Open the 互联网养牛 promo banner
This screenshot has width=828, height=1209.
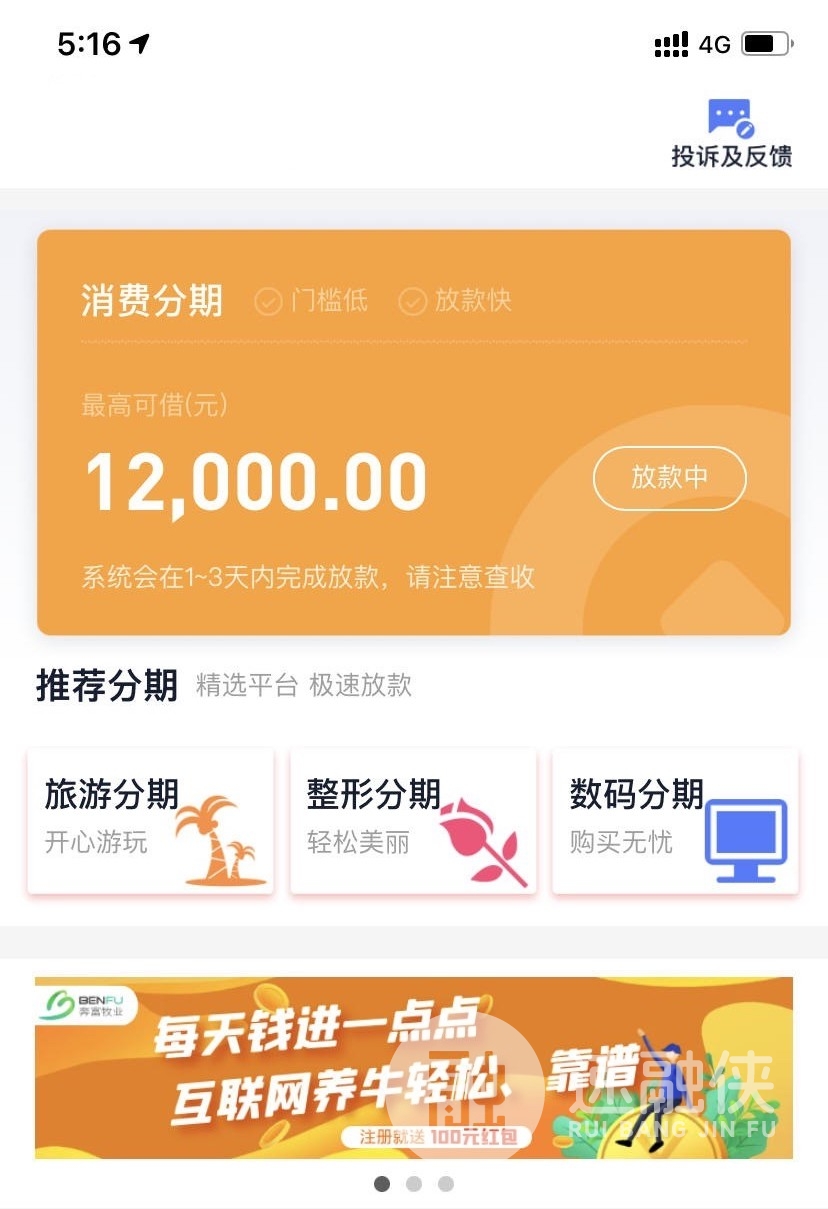413,1067
